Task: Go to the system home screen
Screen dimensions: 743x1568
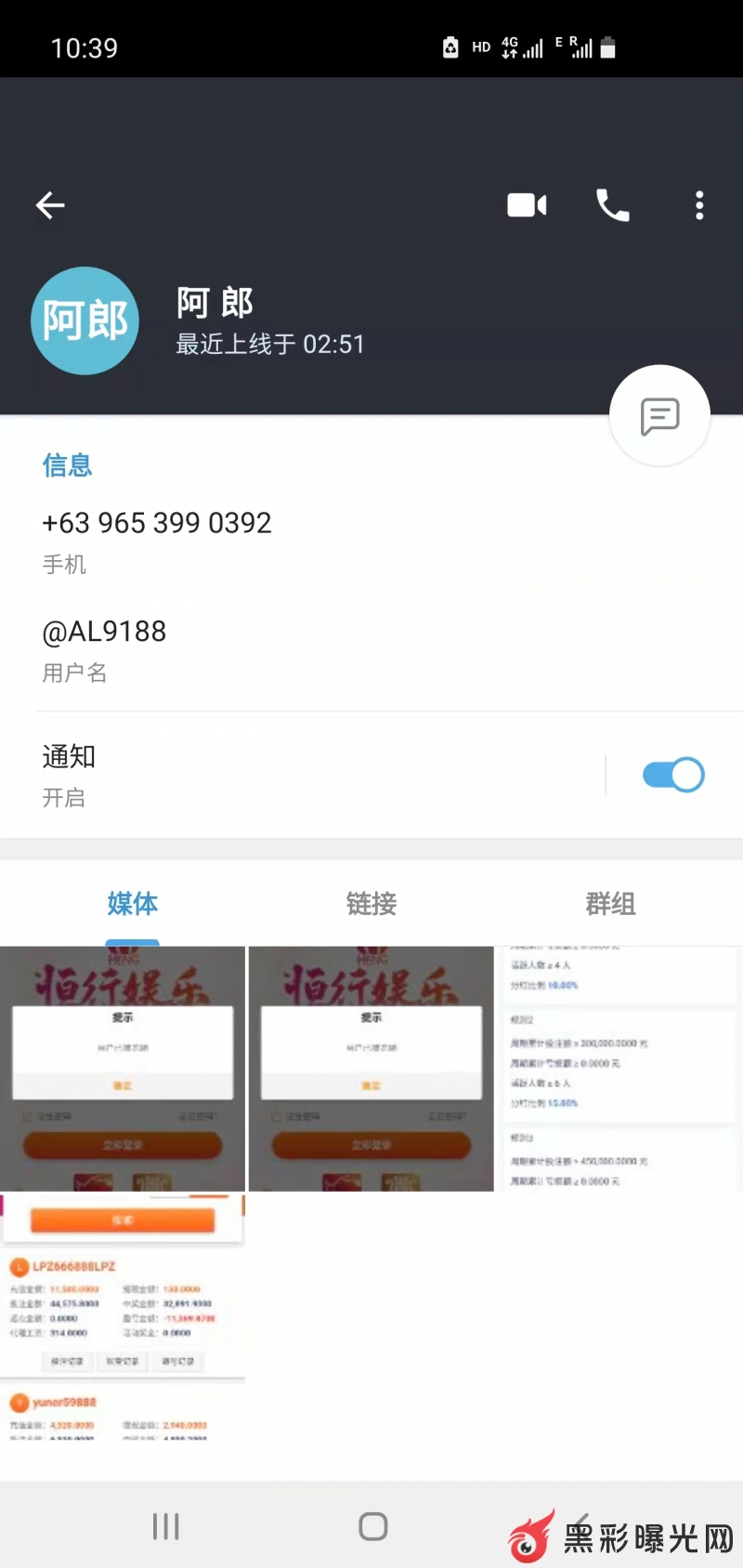Action: coord(372,1526)
